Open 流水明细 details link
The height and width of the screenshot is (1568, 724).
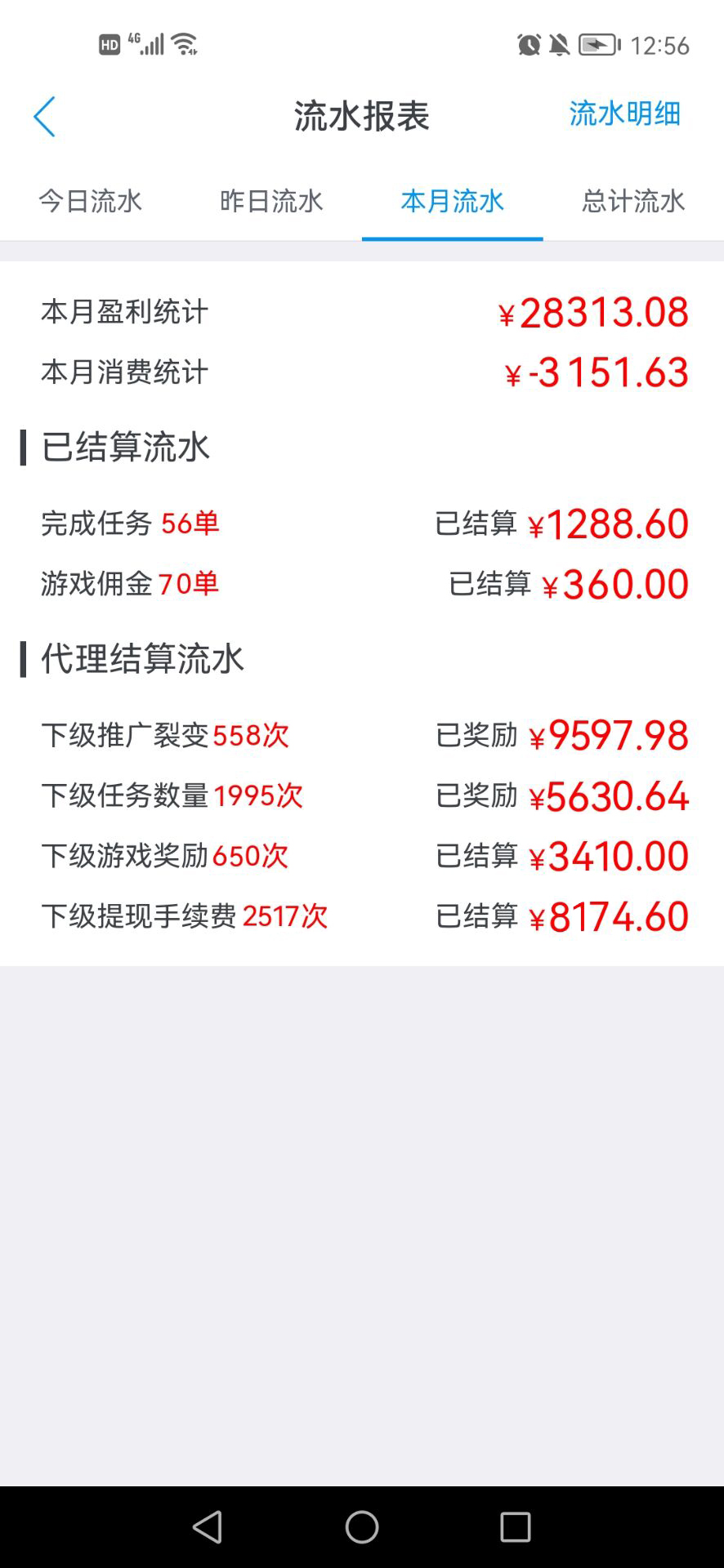click(624, 114)
